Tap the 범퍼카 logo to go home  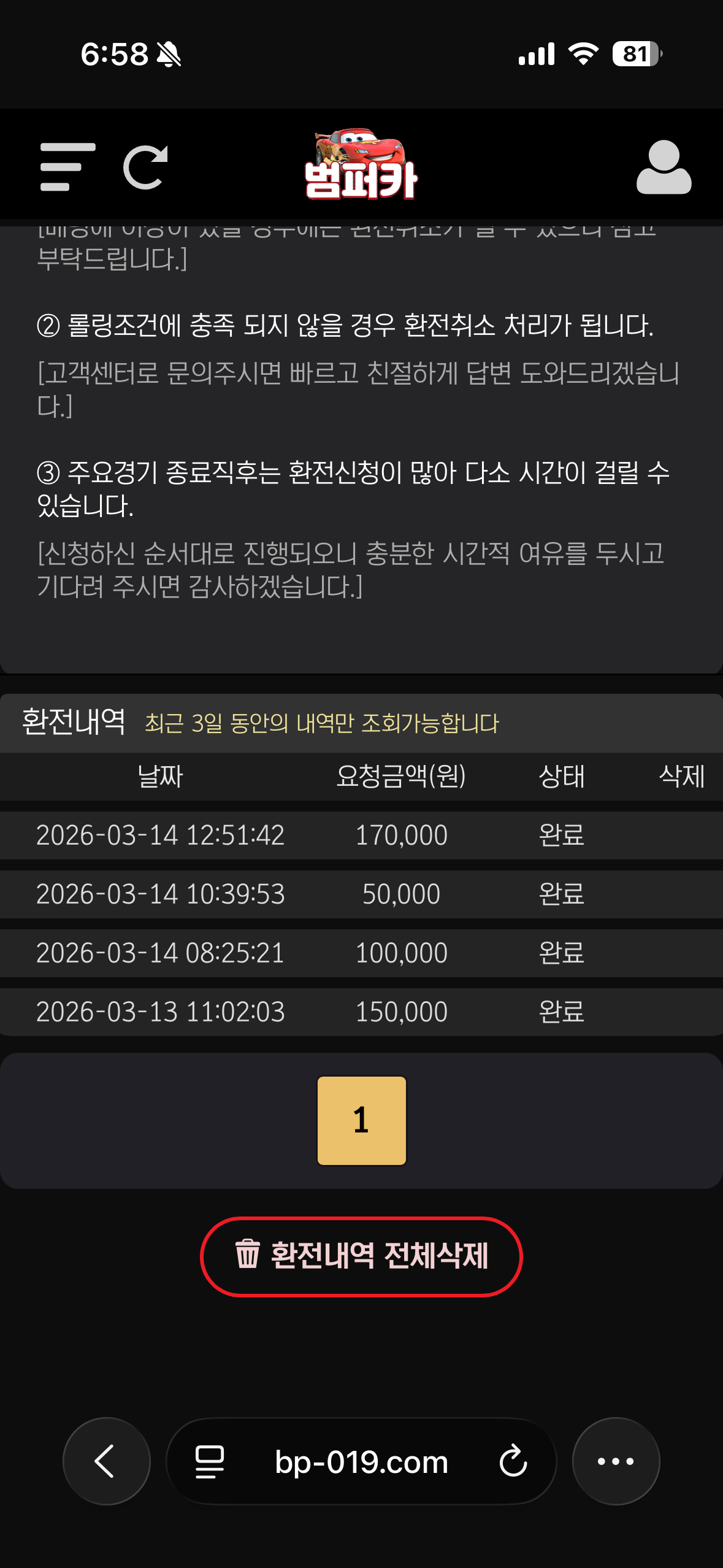(x=361, y=166)
